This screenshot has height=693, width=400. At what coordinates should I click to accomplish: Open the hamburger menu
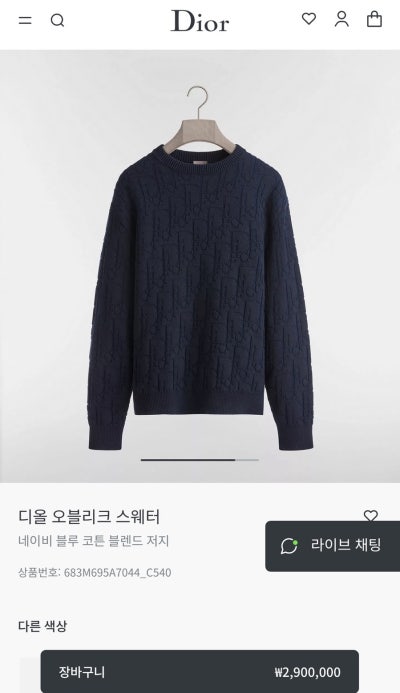(x=25, y=20)
